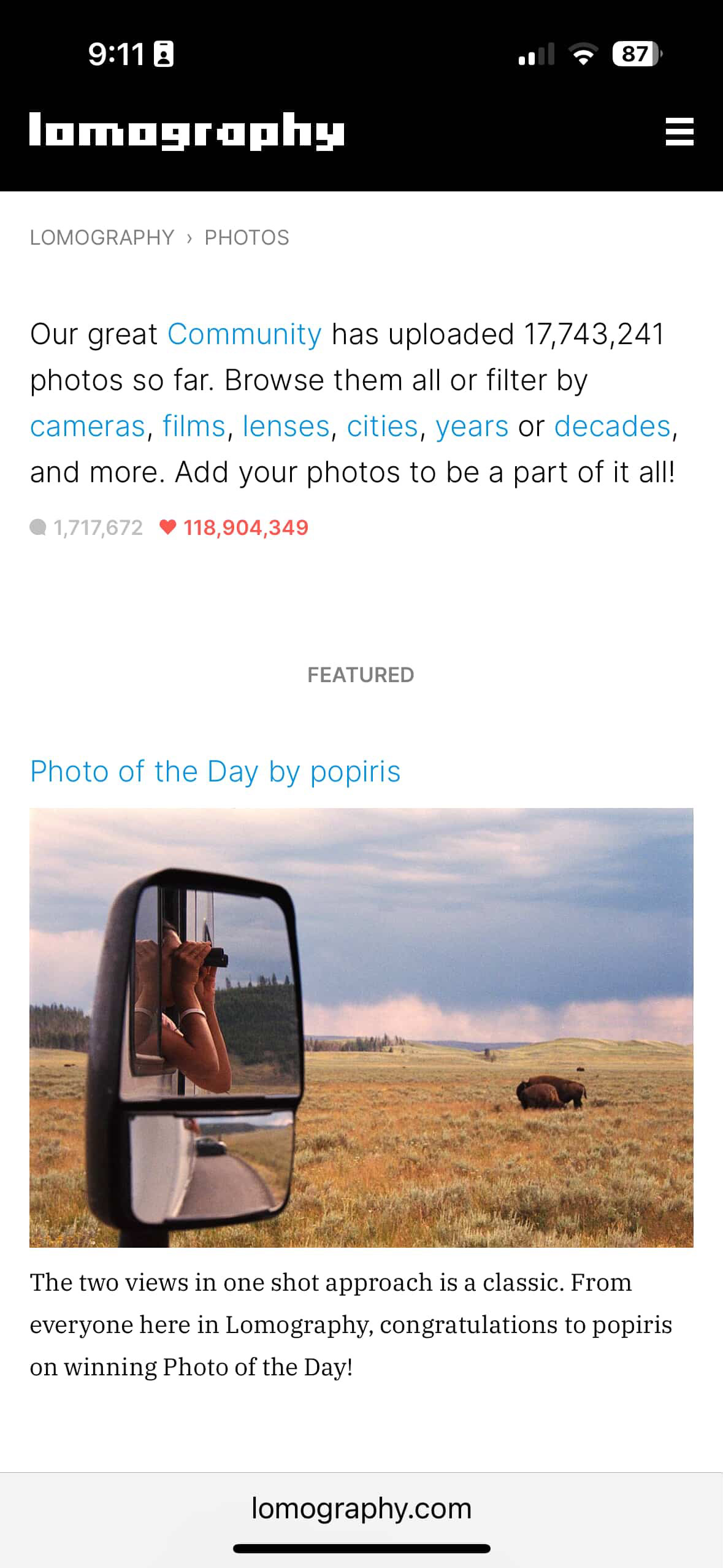Filter photos by lenses
The image size is (723, 1568).
click(286, 426)
